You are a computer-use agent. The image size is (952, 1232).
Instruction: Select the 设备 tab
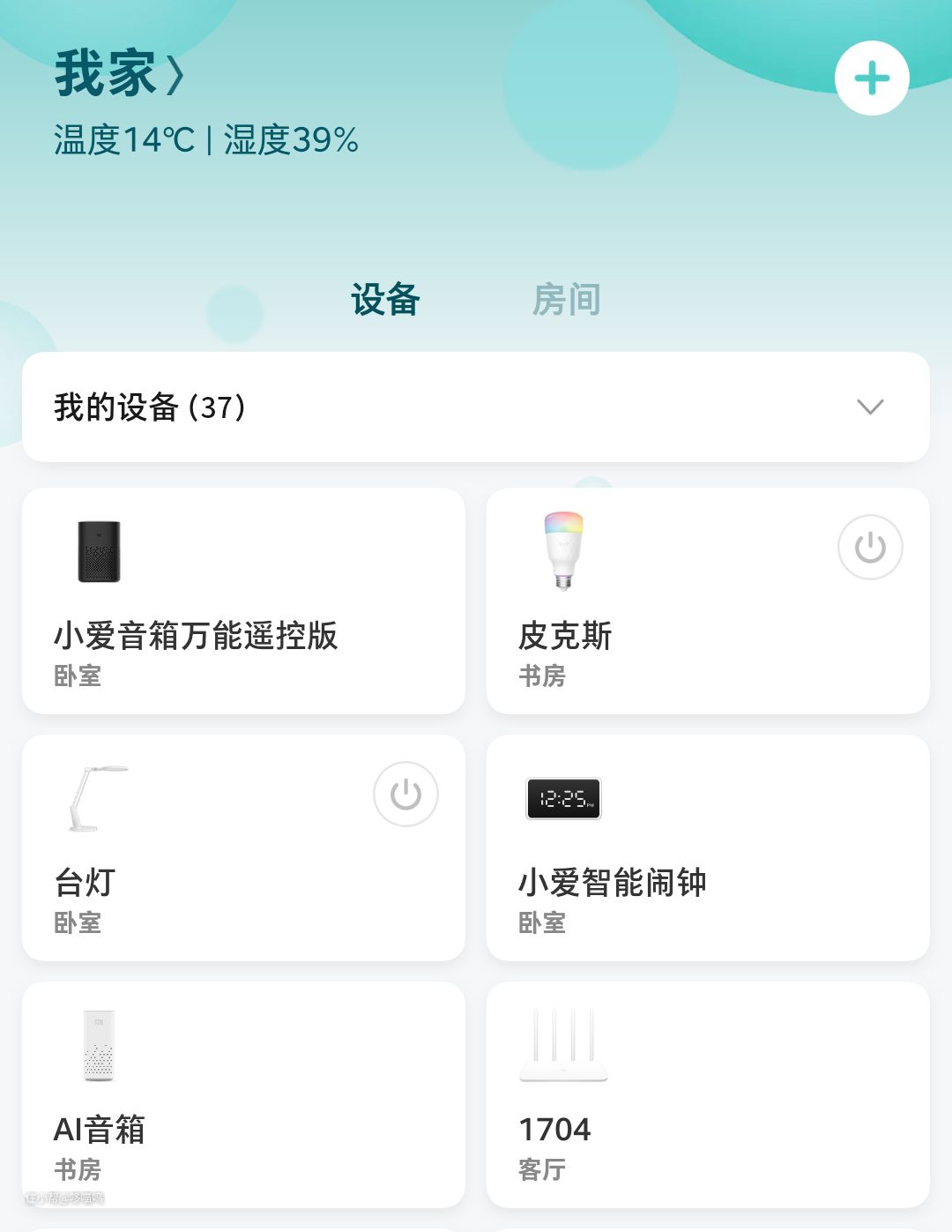point(385,300)
